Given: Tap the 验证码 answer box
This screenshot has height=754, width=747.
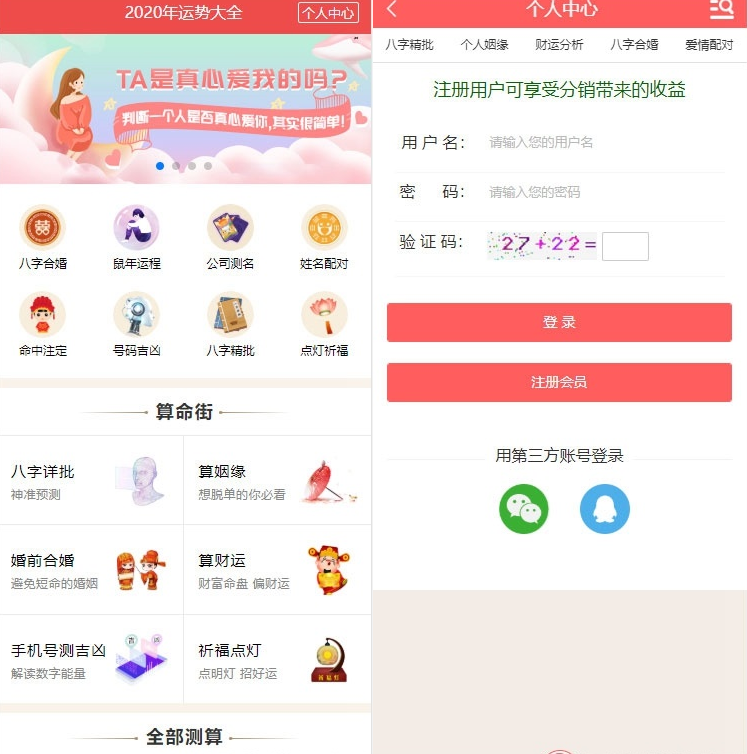Looking at the screenshot, I should [625, 246].
